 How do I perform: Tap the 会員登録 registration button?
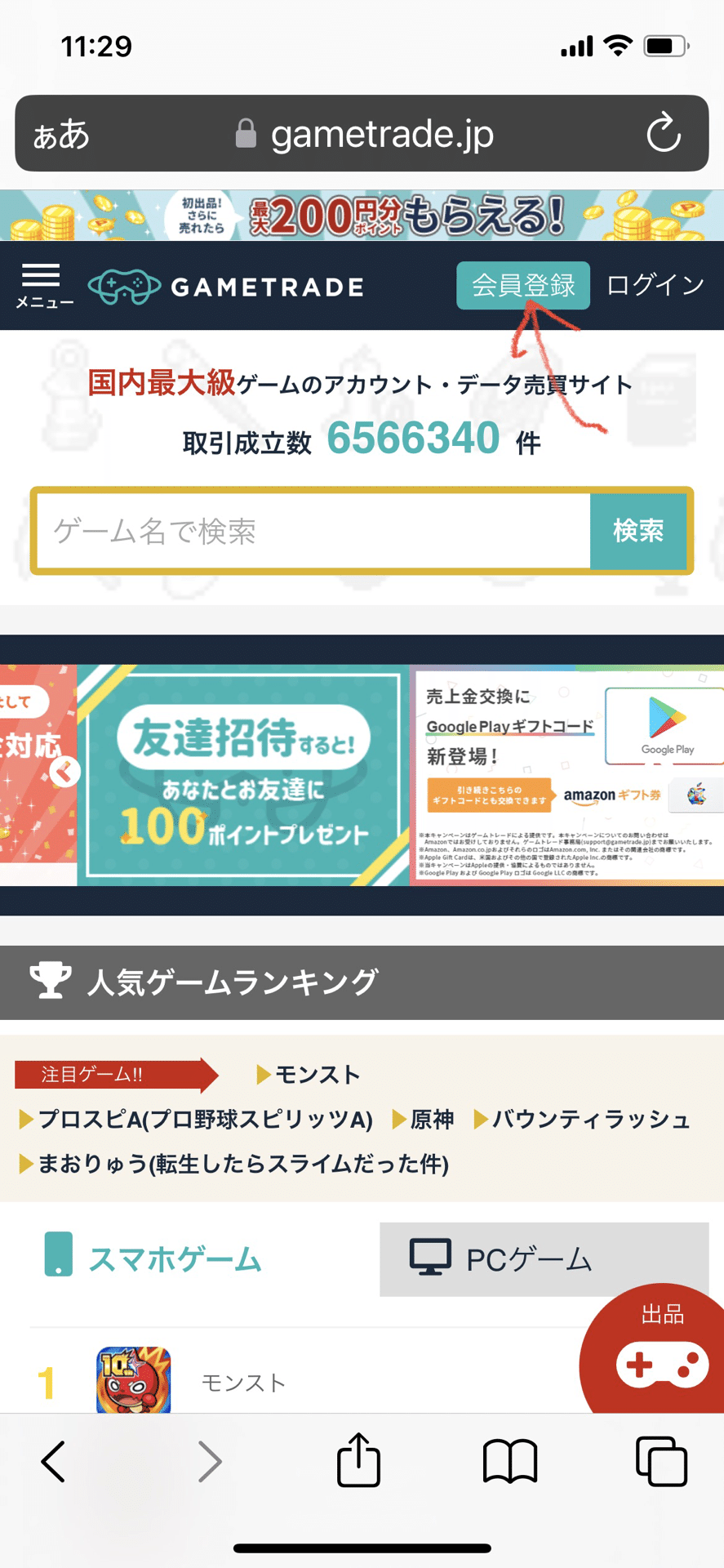point(523,285)
